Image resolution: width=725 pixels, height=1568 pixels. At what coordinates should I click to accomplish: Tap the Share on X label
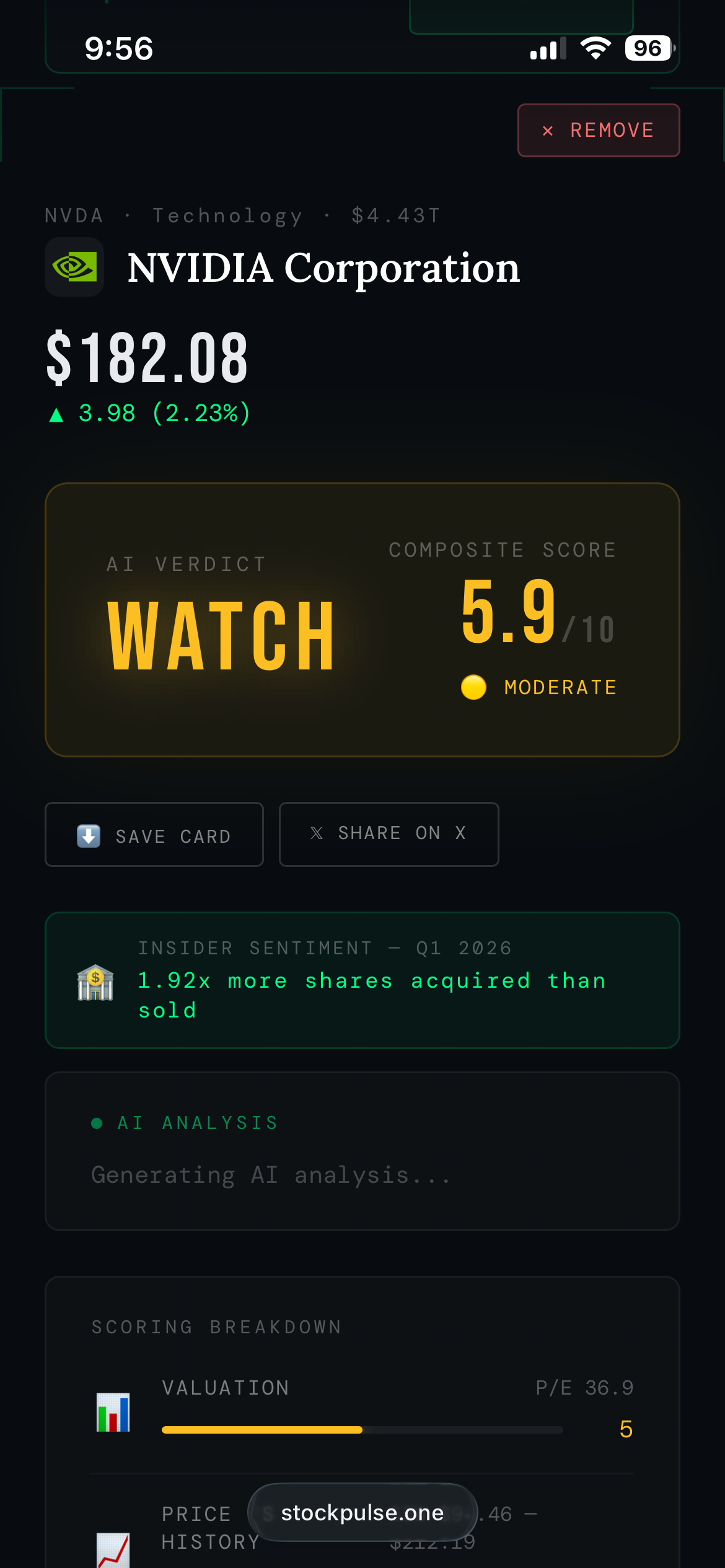pos(402,833)
